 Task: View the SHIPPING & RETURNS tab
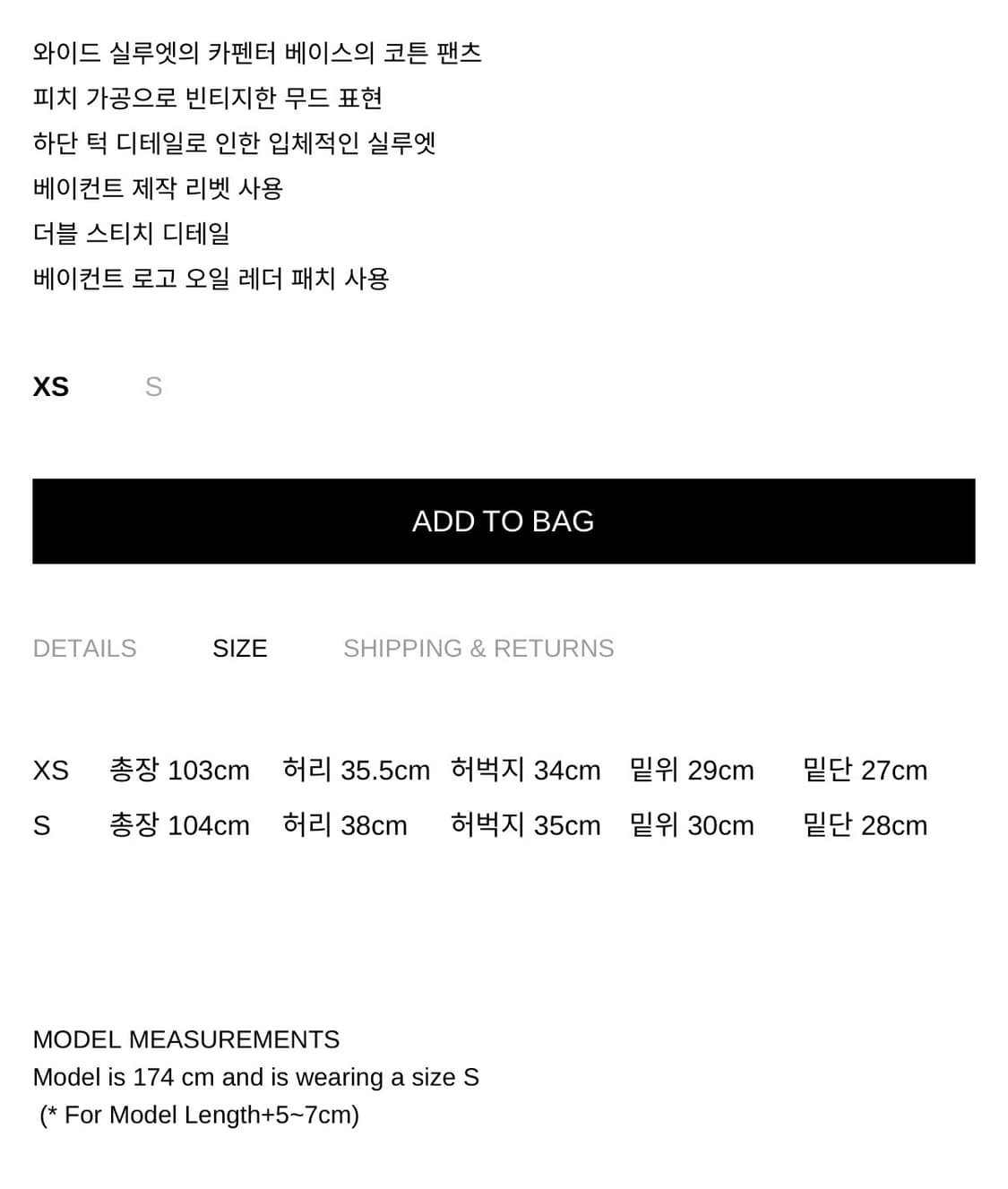click(478, 648)
